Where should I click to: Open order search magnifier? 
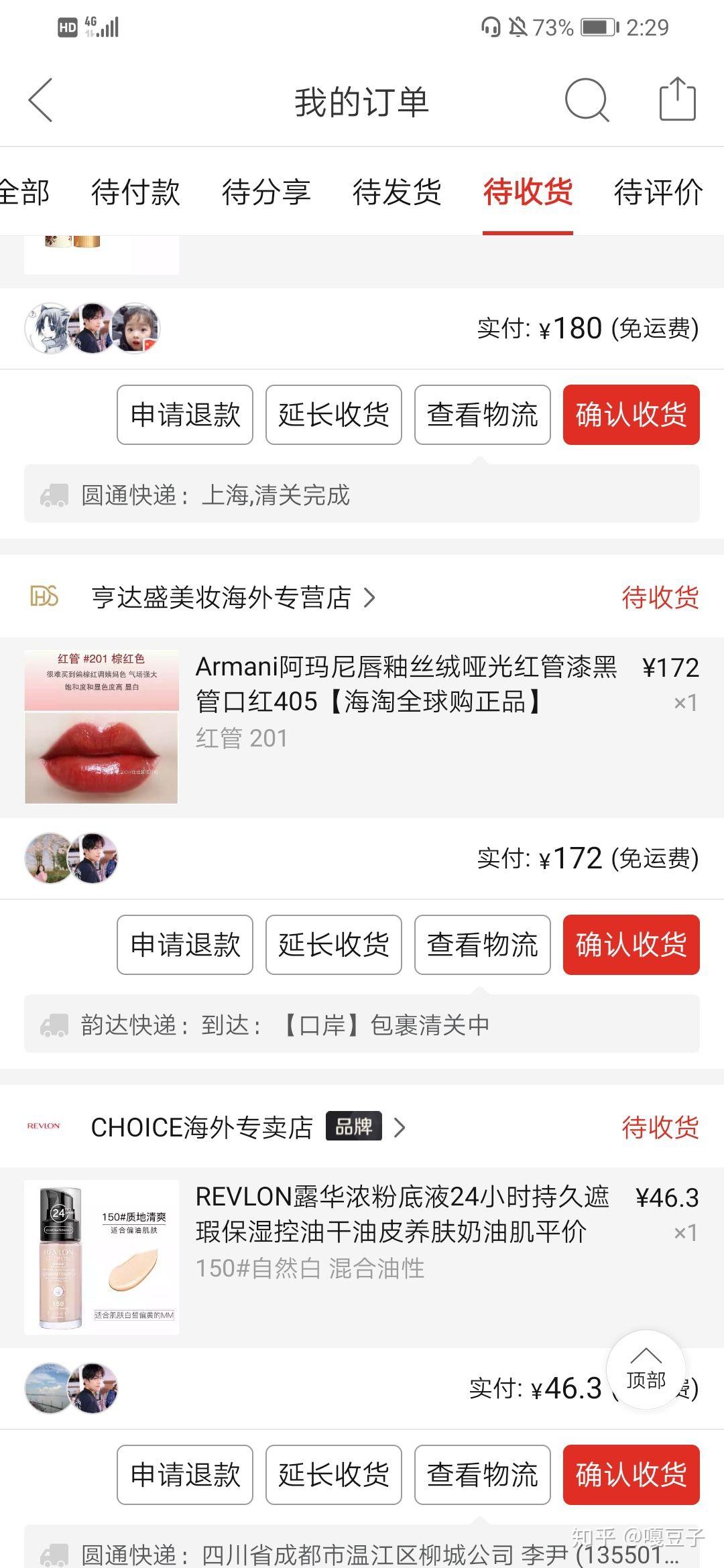pos(587,101)
